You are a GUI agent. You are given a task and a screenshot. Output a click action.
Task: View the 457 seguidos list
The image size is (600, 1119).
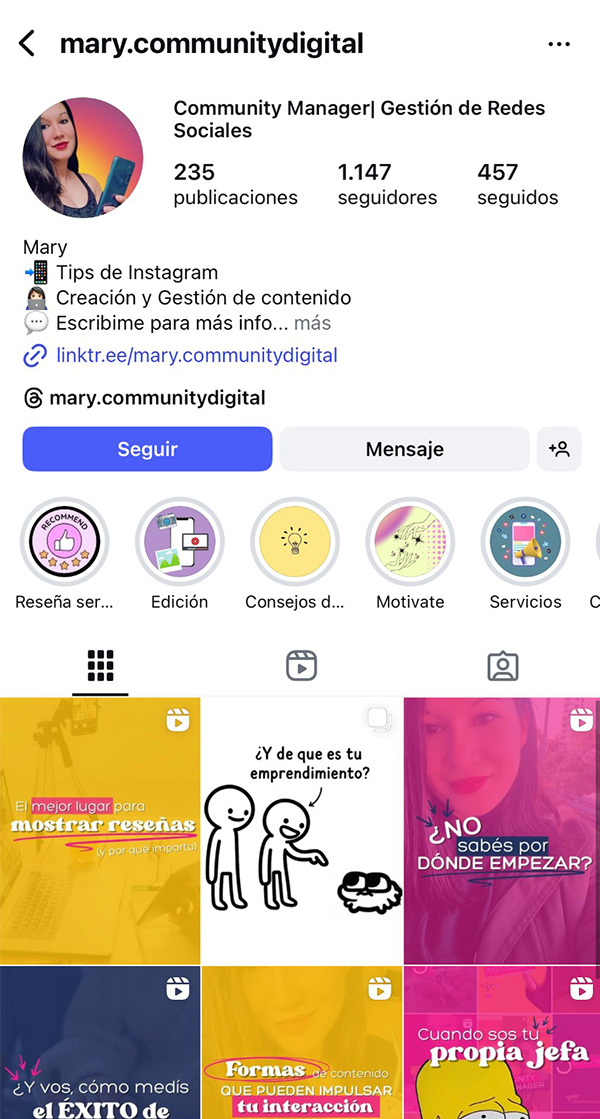point(517,184)
